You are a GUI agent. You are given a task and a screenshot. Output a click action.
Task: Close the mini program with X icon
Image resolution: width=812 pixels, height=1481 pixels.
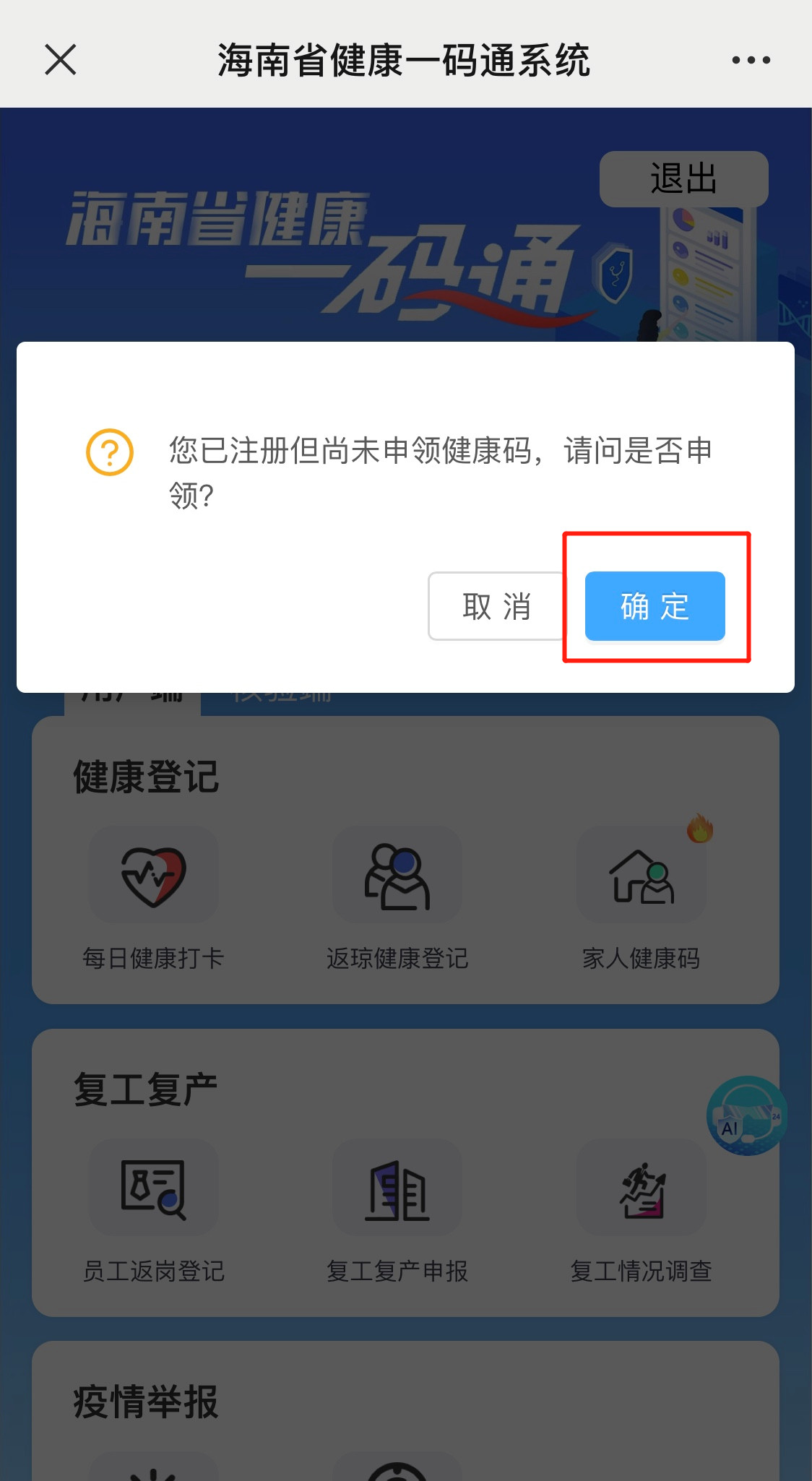[x=60, y=59]
